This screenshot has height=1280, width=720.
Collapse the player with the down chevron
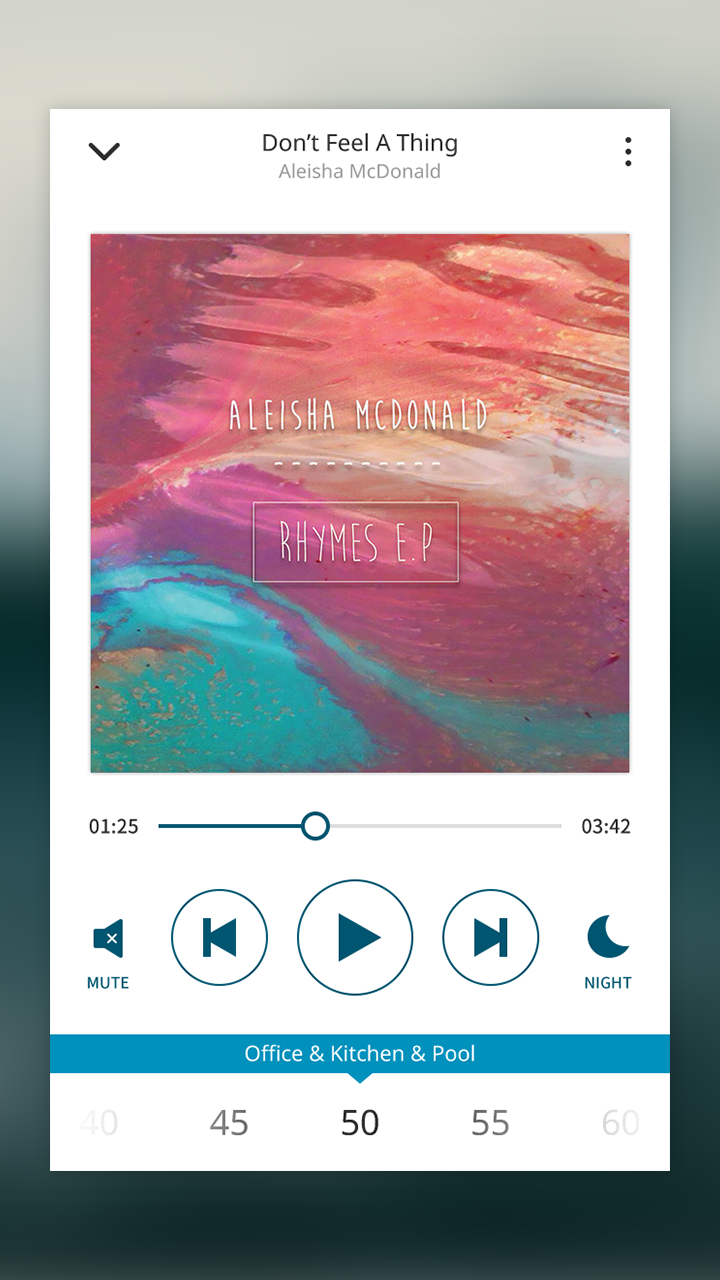(x=104, y=151)
